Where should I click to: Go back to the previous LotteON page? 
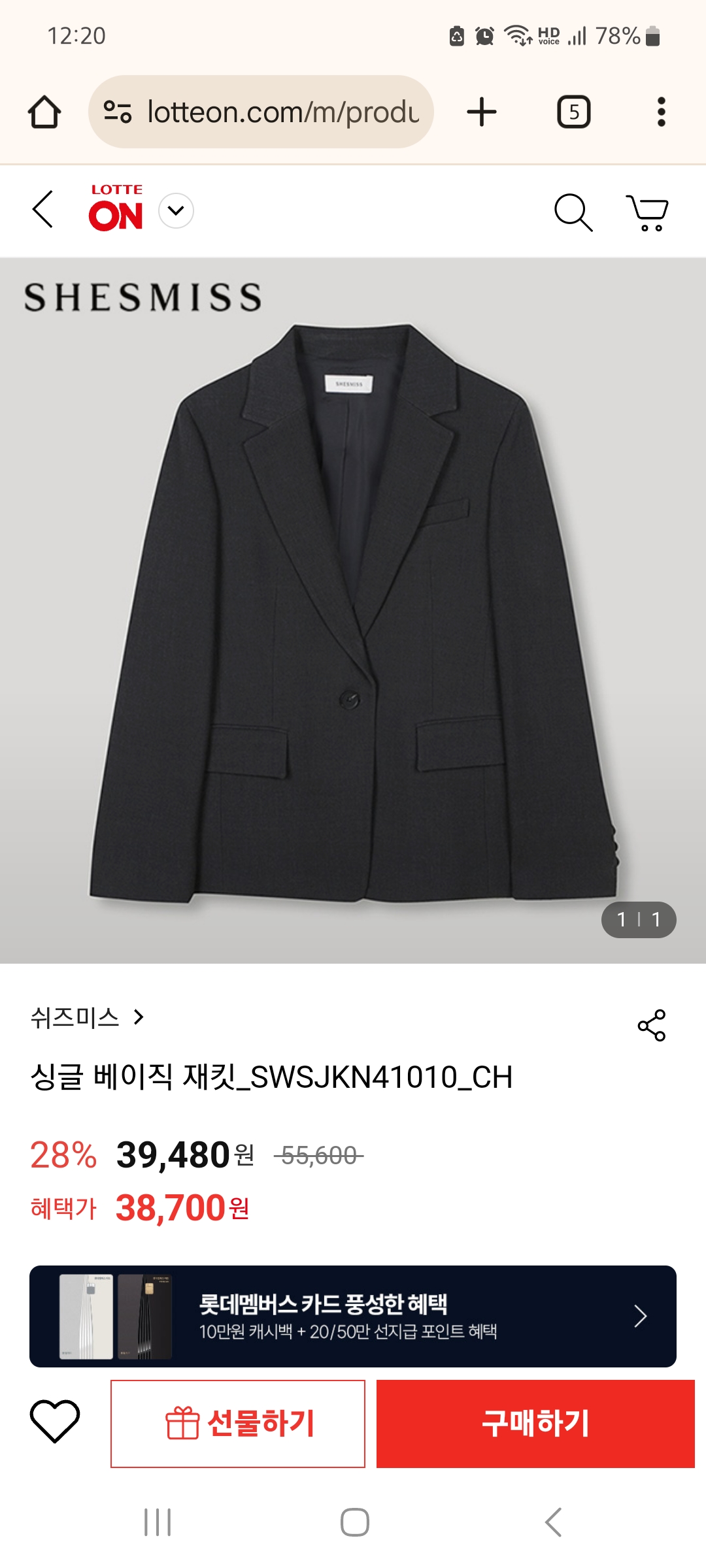(x=43, y=210)
